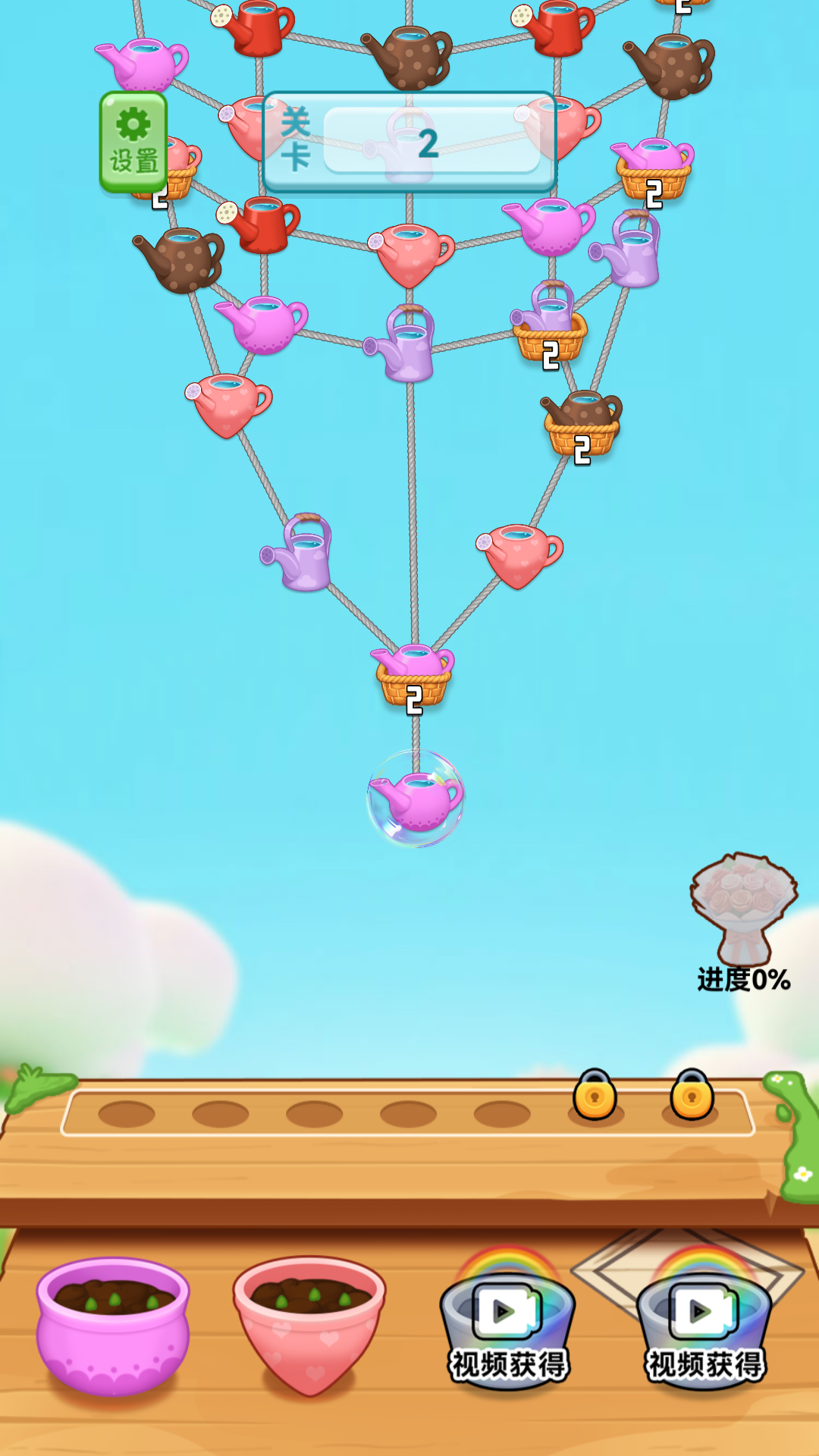Tap the pink teapot in the bubble
The height and width of the screenshot is (1456, 819).
click(x=416, y=799)
